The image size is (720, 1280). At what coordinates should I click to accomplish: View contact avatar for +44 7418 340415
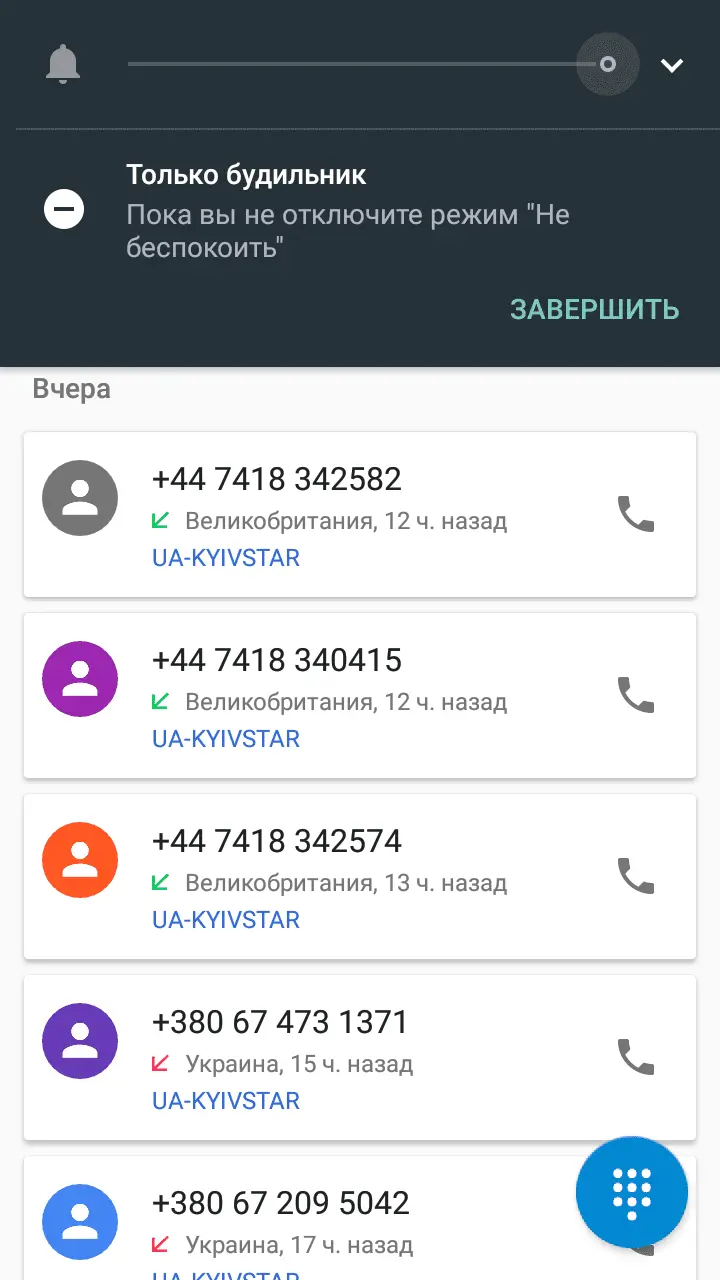[x=80, y=679]
